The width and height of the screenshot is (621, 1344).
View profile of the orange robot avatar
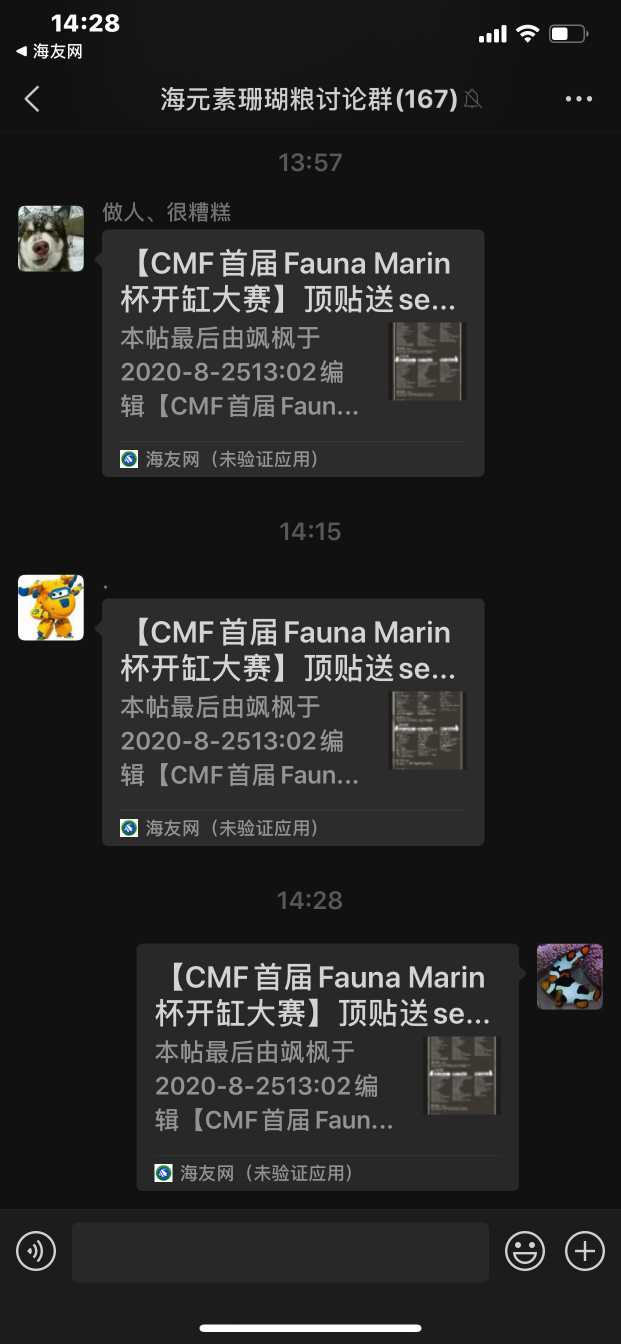(x=51, y=607)
